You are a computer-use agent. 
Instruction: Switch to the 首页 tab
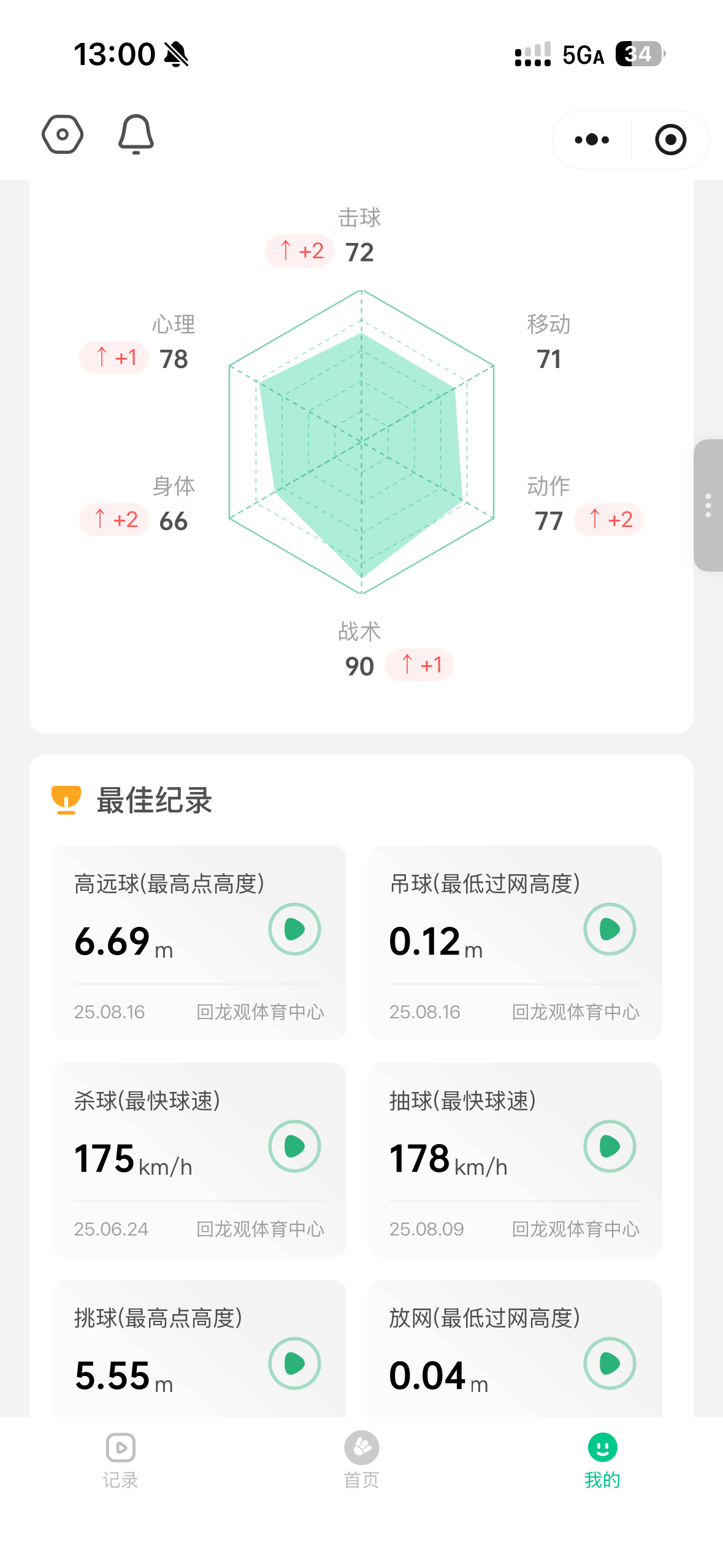(x=361, y=1461)
